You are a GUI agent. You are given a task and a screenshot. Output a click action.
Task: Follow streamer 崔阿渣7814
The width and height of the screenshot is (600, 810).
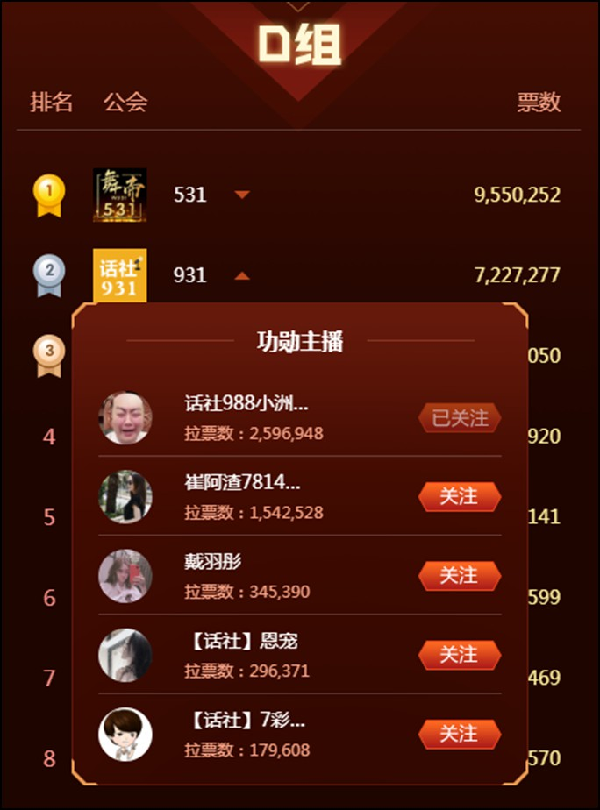[x=459, y=497]
